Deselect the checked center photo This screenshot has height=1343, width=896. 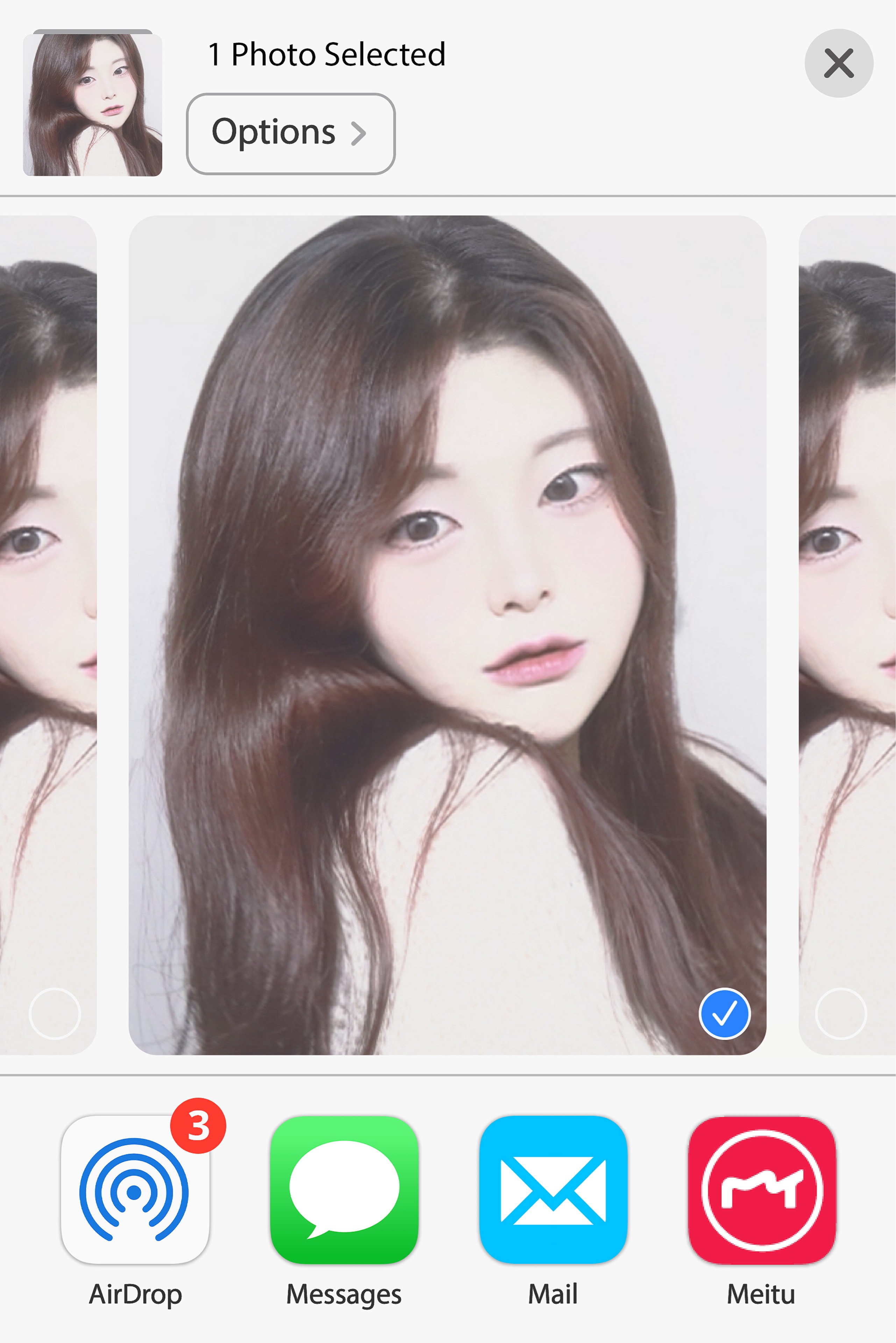click(x=724, y=1013)
